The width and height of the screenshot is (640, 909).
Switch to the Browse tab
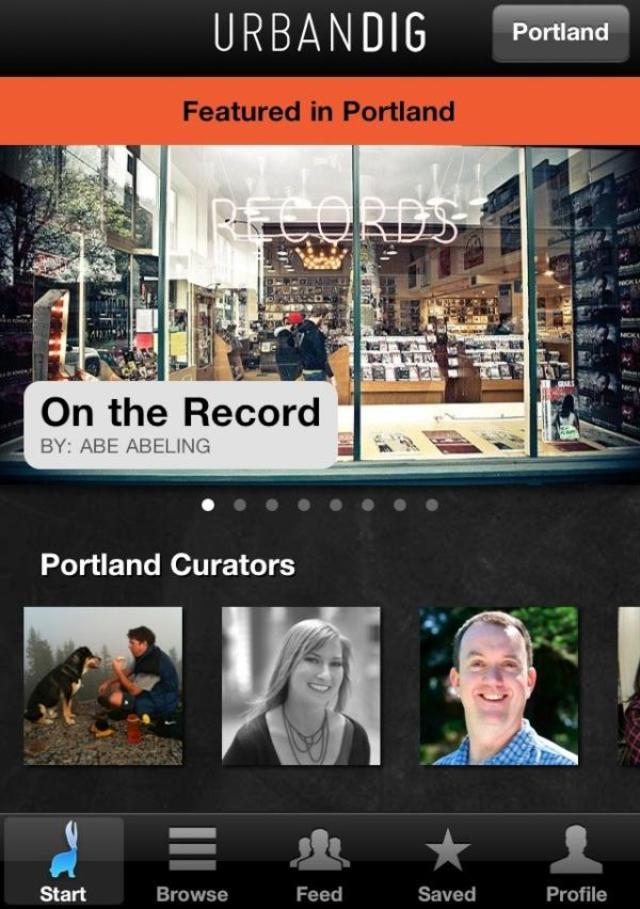(x=192, y=863)
